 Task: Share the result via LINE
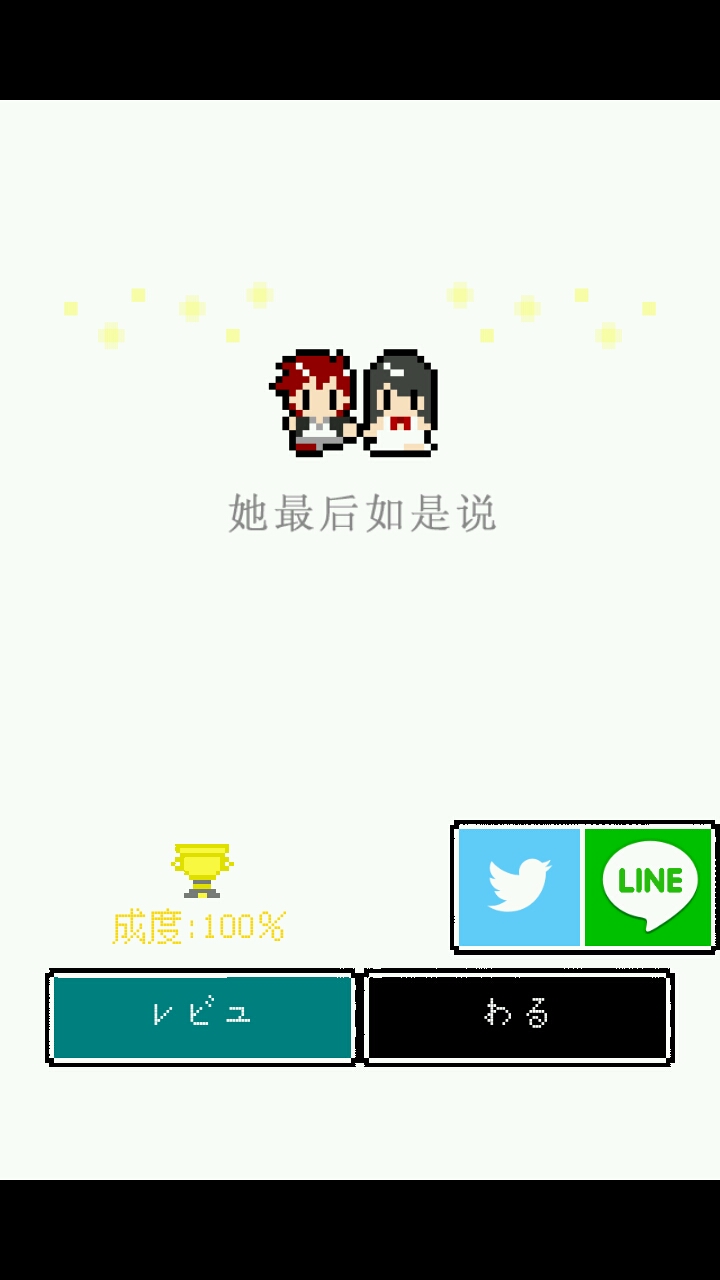click(648, 887)
